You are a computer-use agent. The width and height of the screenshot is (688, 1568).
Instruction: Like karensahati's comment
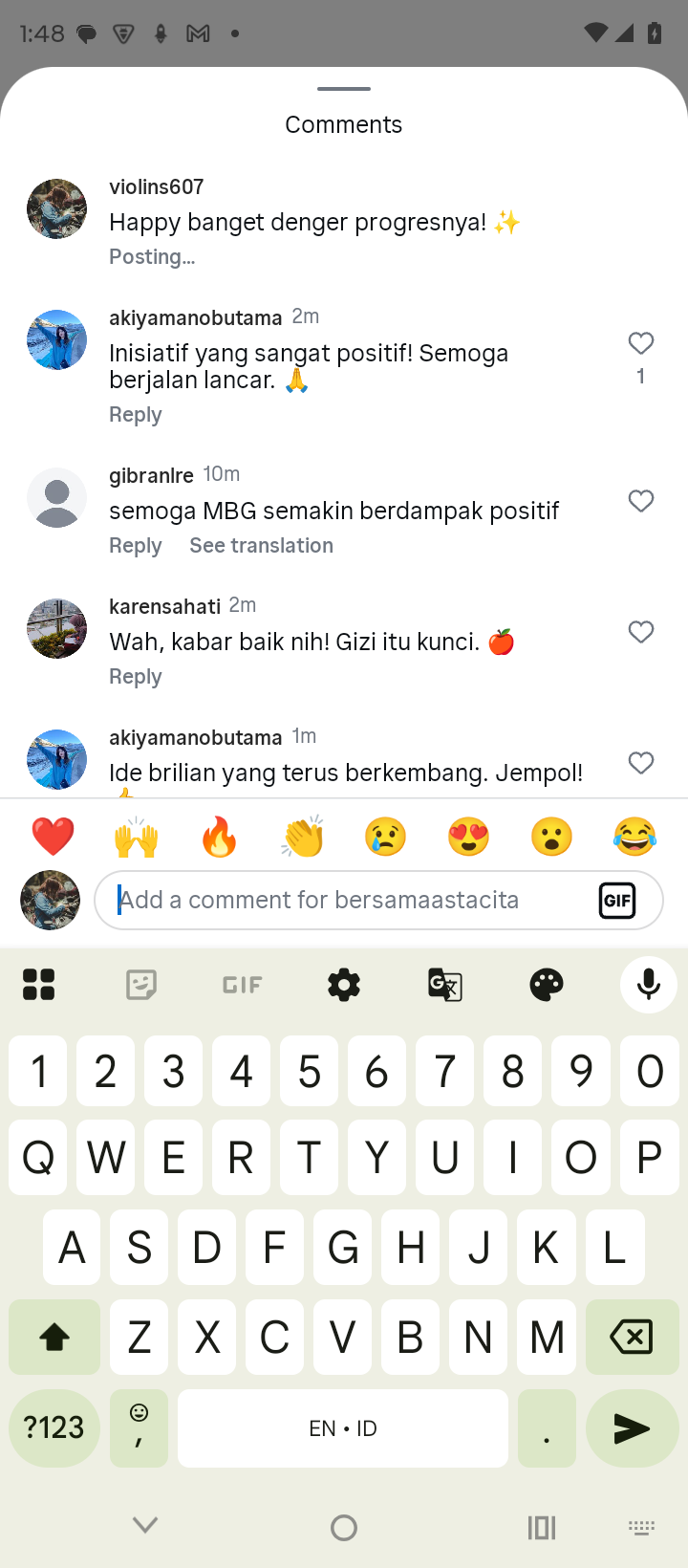coord(641,632)
